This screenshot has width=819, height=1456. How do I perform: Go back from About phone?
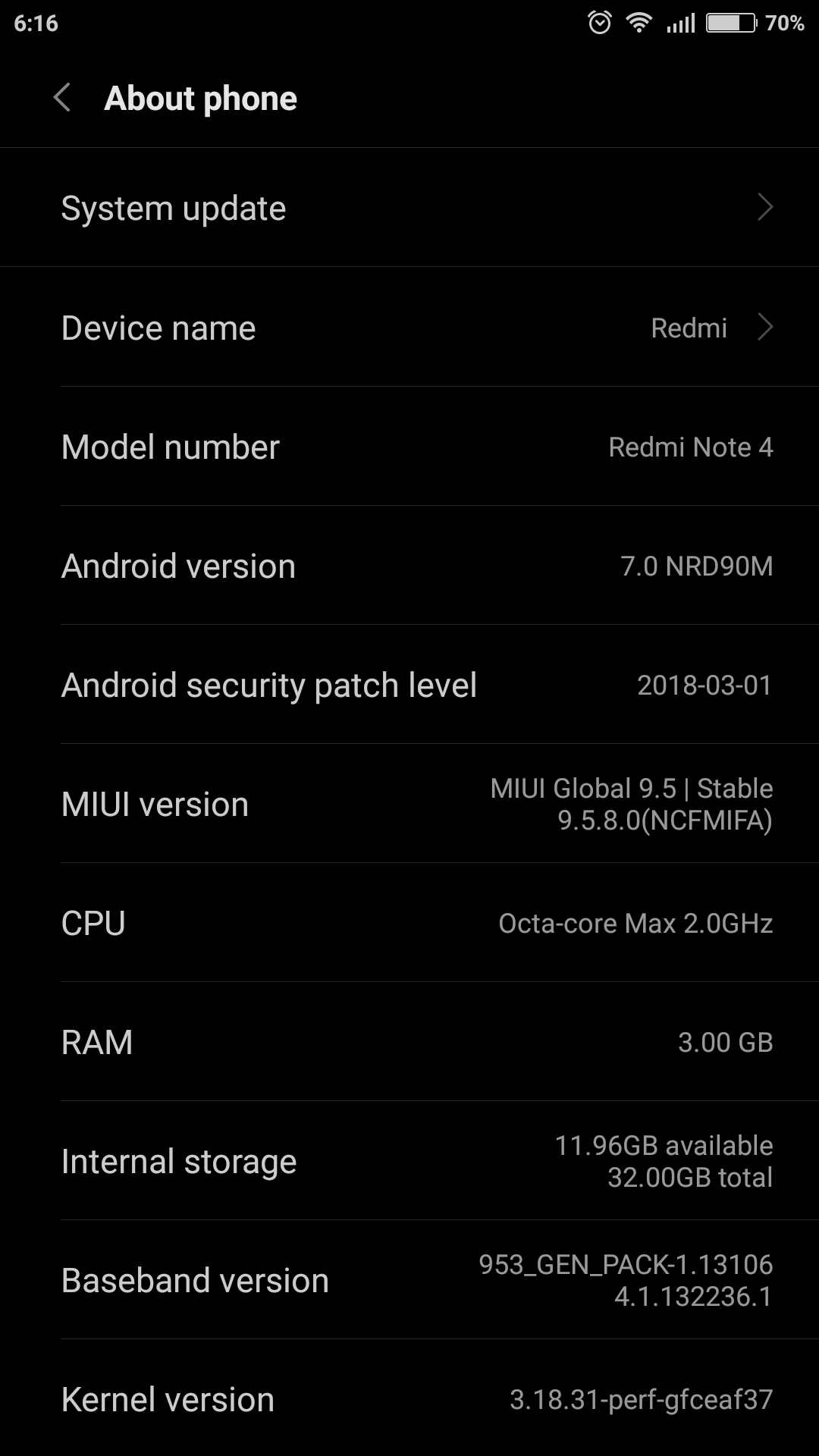point(62,98)
